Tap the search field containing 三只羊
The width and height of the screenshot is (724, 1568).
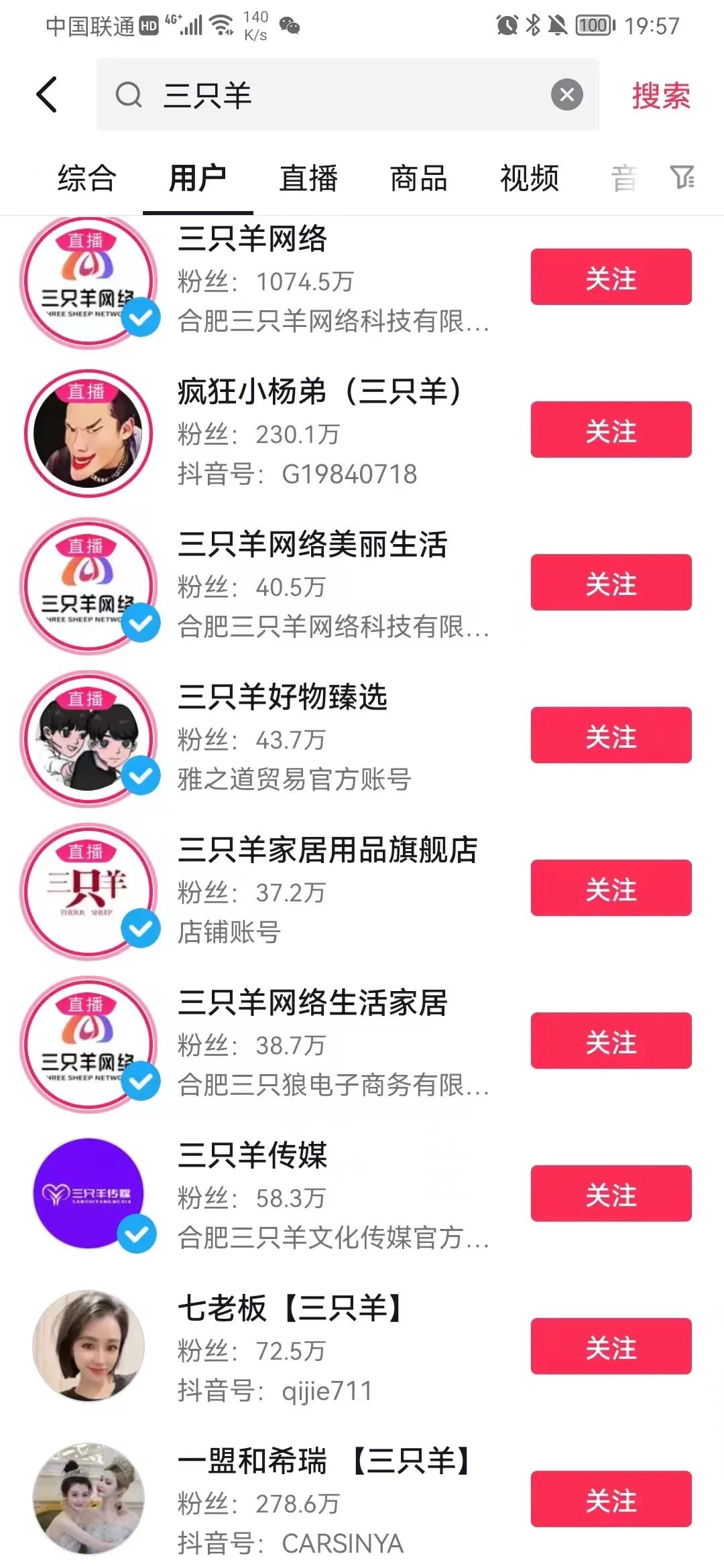(335, 94)
